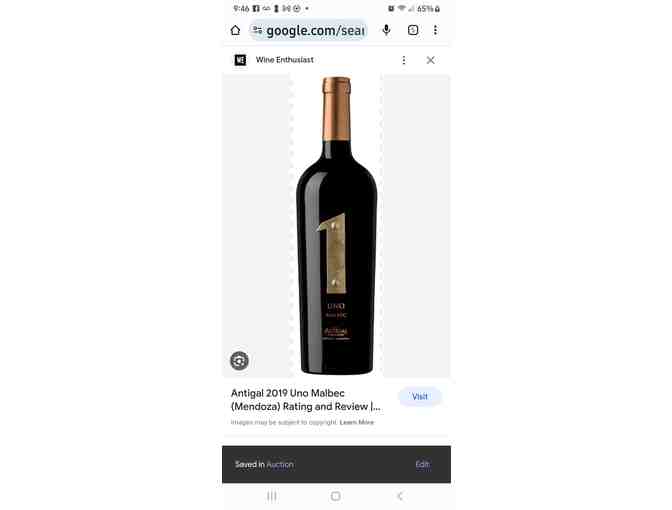
Task: Close the image preview
Action: tap(430, 60)
